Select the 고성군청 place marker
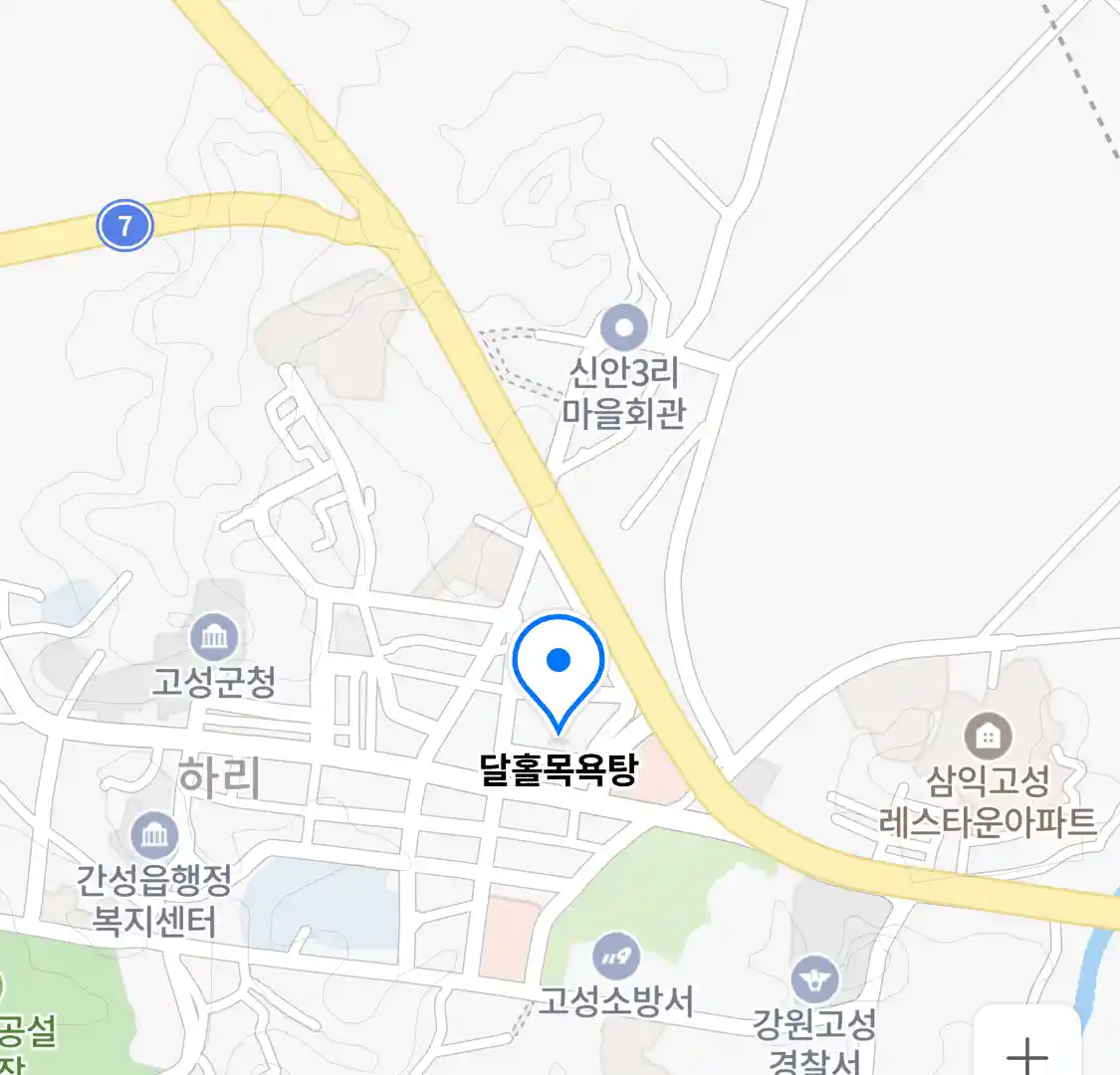Image resolution: width=1120 pixels, height=1075 pixels. [214, 638]
